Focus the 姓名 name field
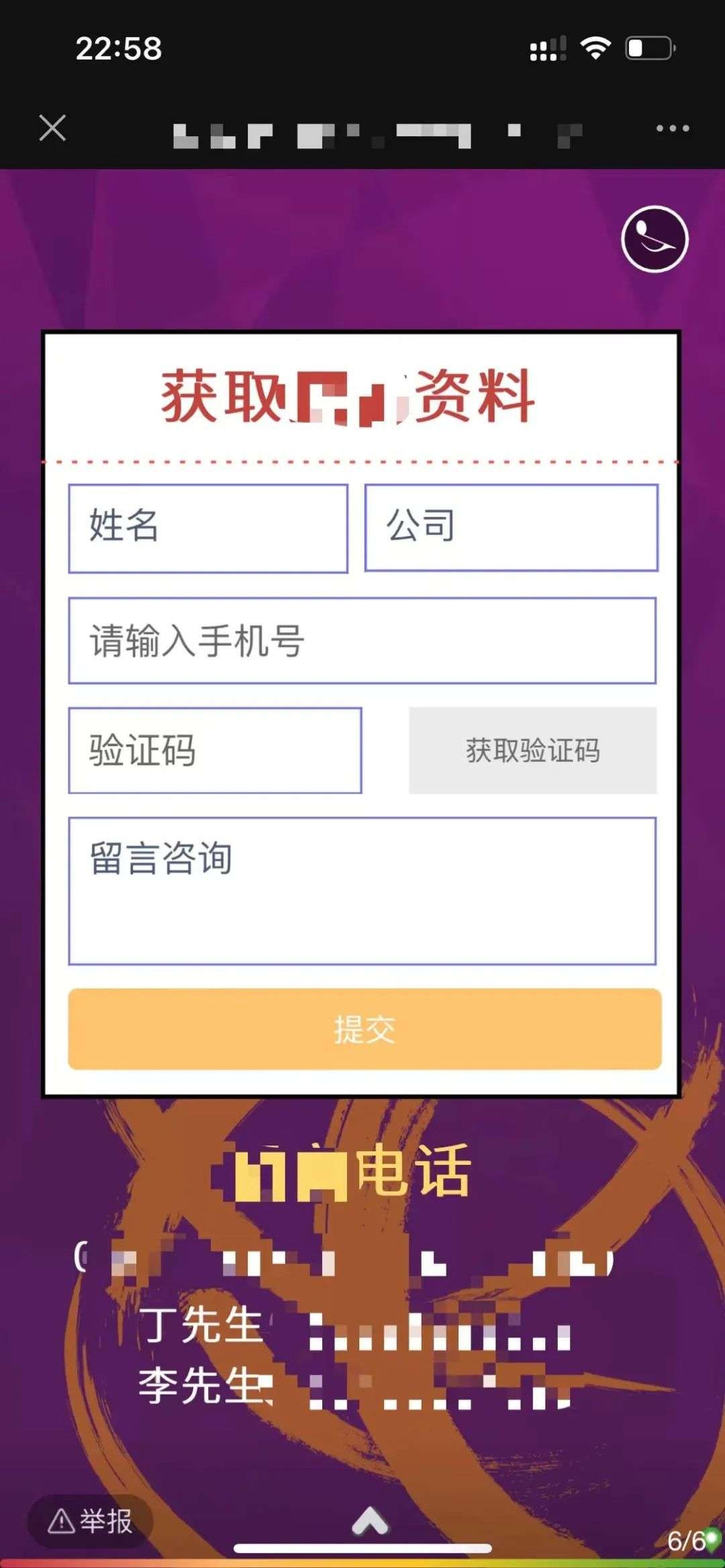The height and width of the screenshot is (1568, 725). coord(208,528)
